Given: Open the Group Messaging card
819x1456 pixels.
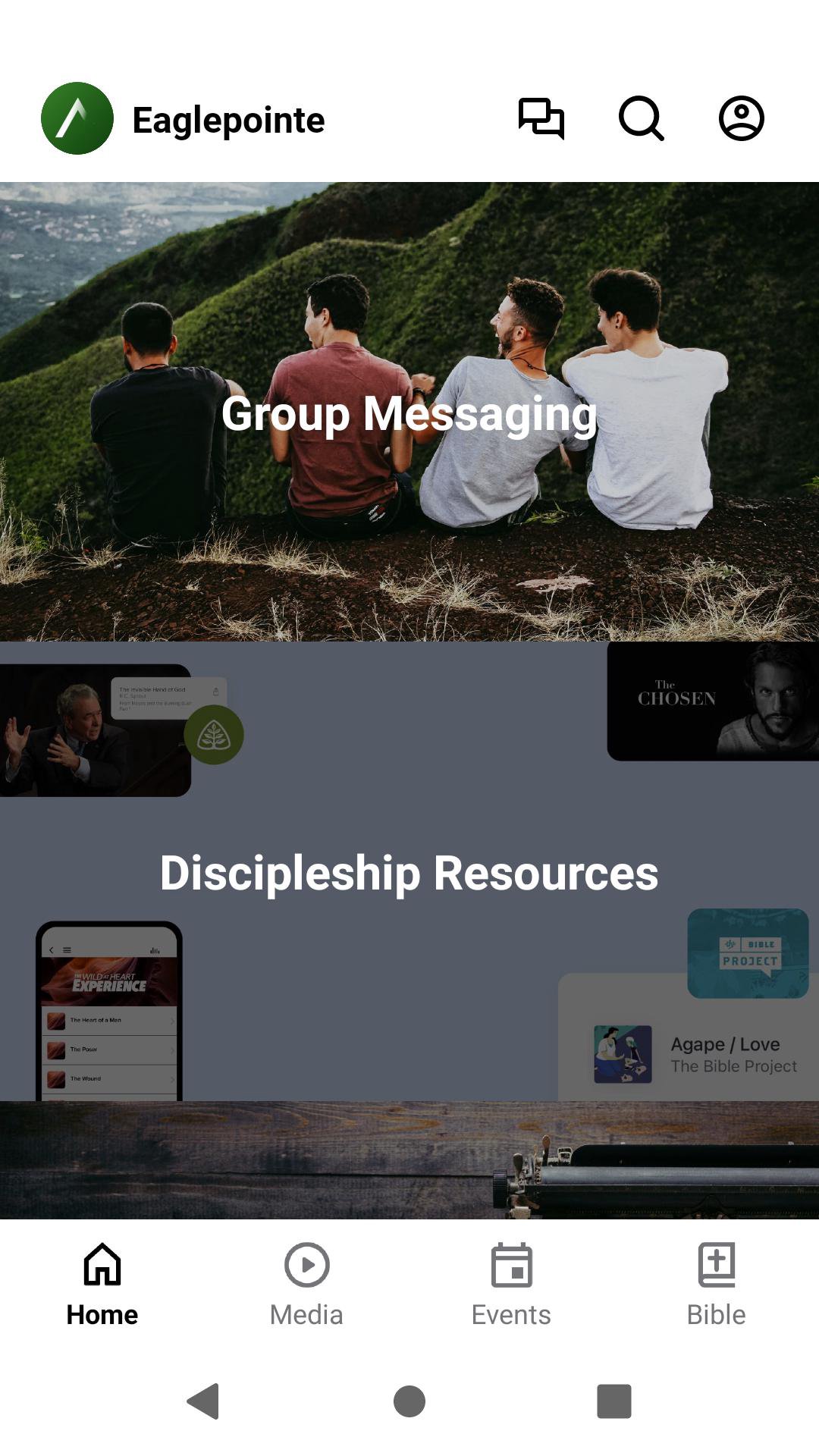Looking at the screenshot, I should 409,412.
